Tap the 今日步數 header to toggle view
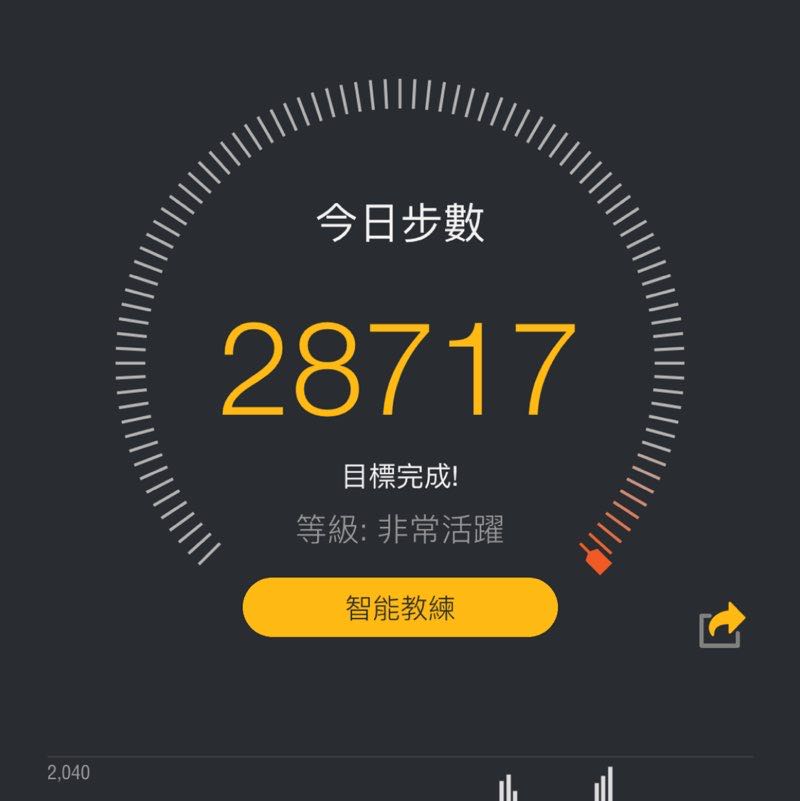The width and height of the screenshot is (800, 801). (x=399, y=222)
